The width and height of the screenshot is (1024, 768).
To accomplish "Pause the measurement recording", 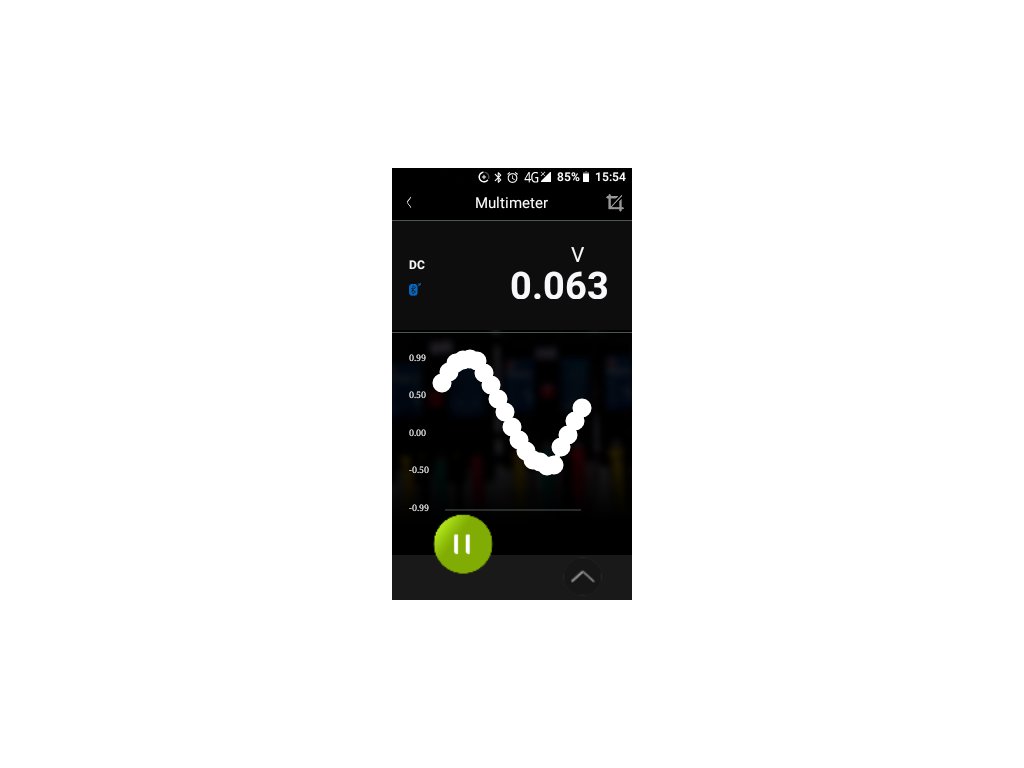I will pyautogui.click(x=463, y=544).
